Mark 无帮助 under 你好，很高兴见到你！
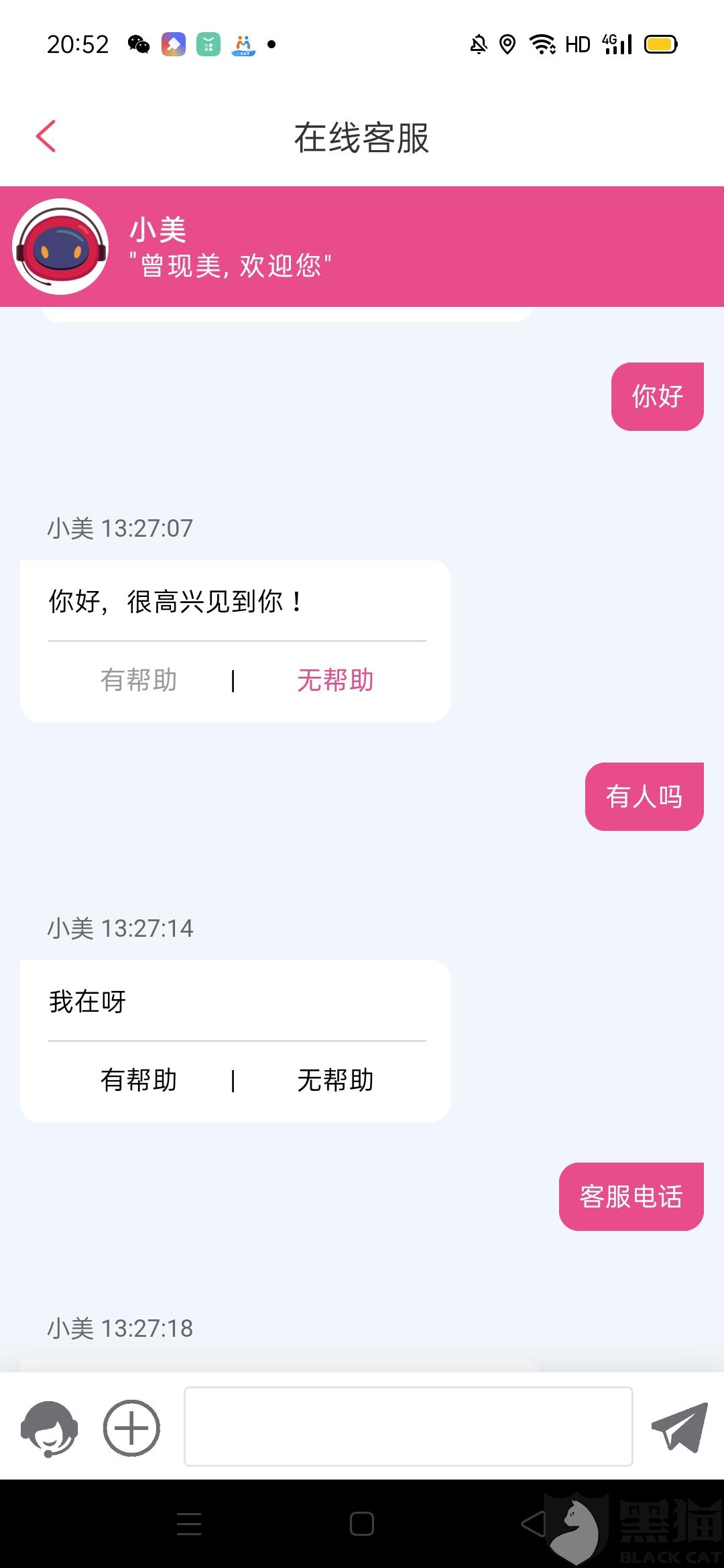This screenshot has height=1568, width=724. click(335, 680)
